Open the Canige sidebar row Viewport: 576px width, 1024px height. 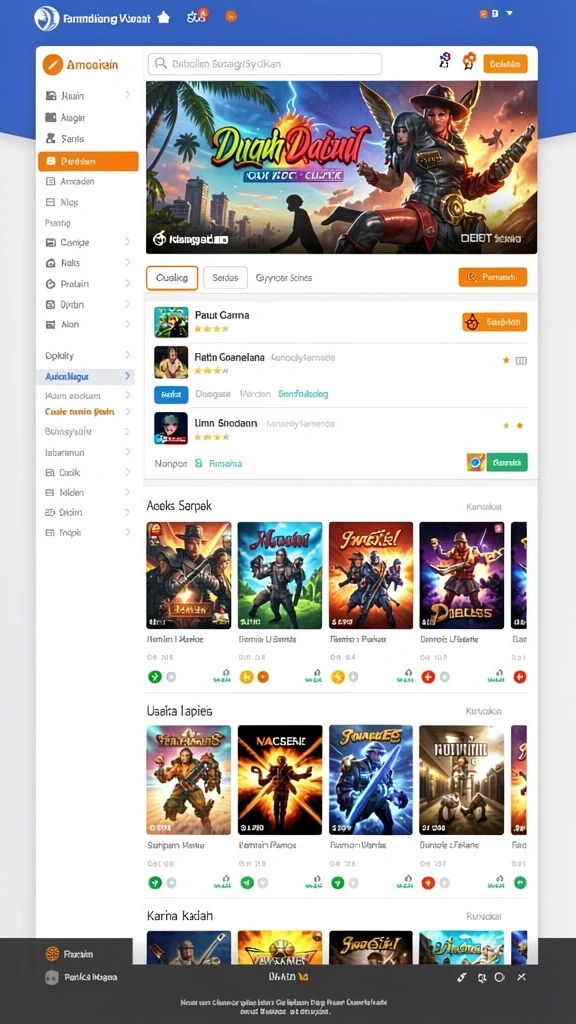88,242
